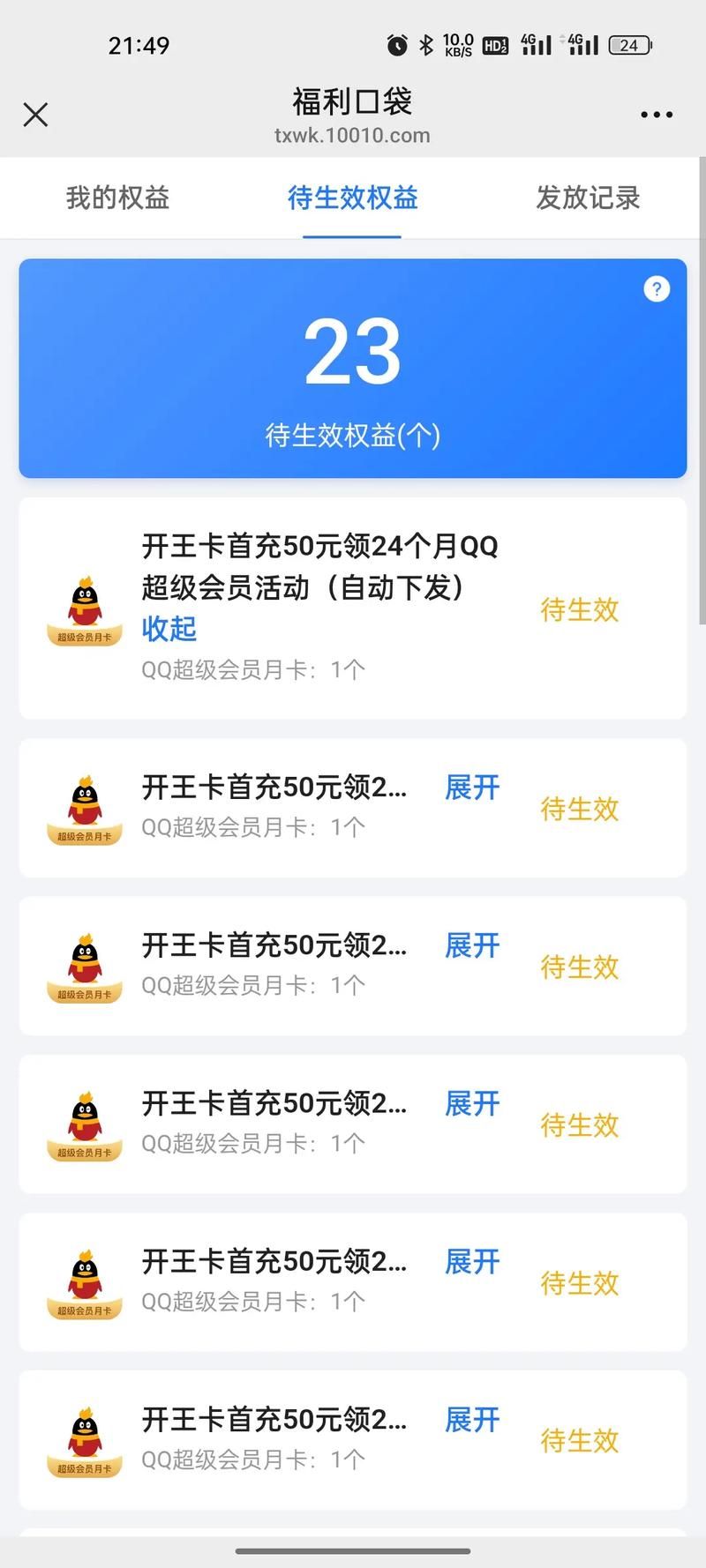Collapse the first item using 收起

(x=169, y=630)
